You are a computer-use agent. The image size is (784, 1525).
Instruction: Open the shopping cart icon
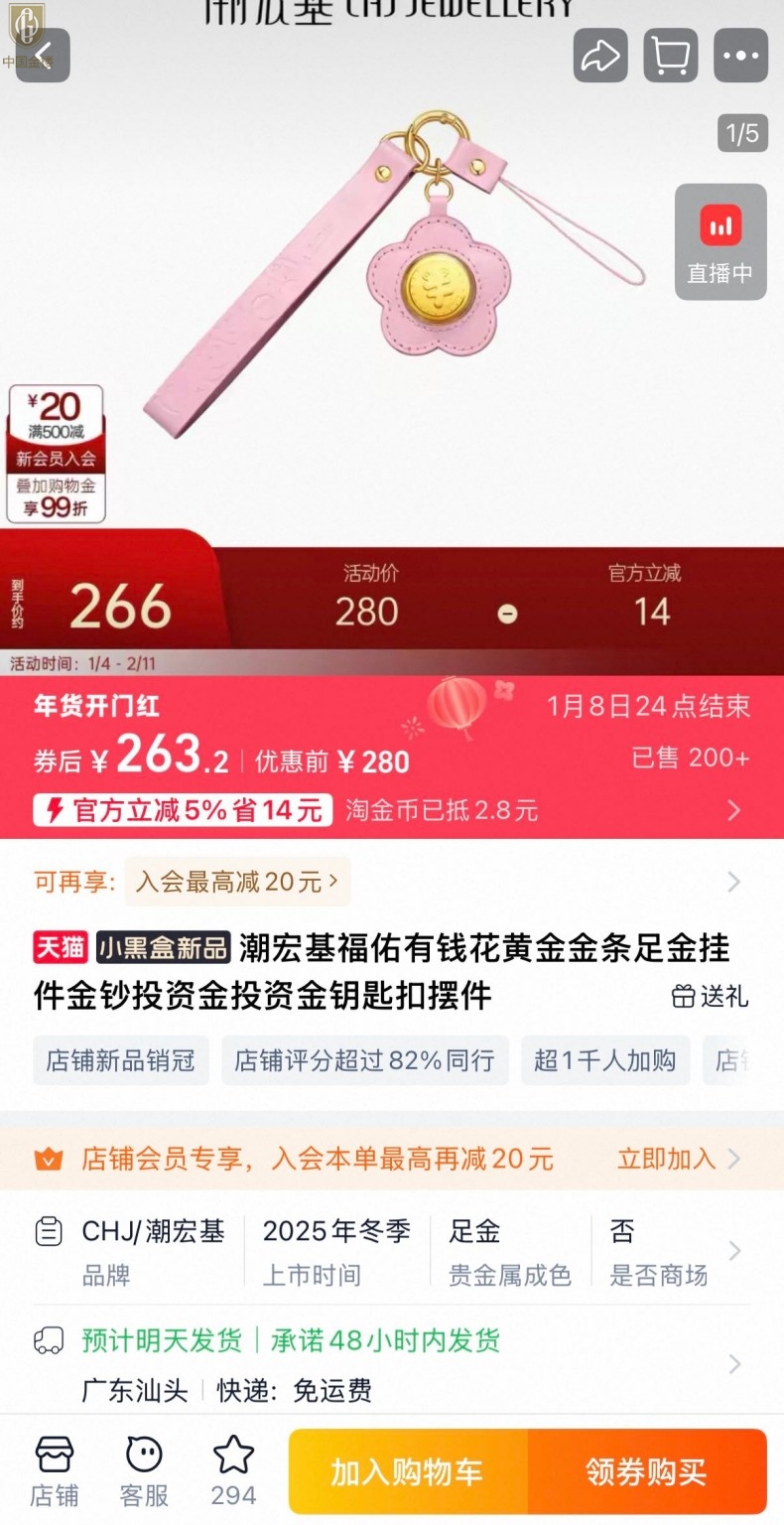(671, 56)
